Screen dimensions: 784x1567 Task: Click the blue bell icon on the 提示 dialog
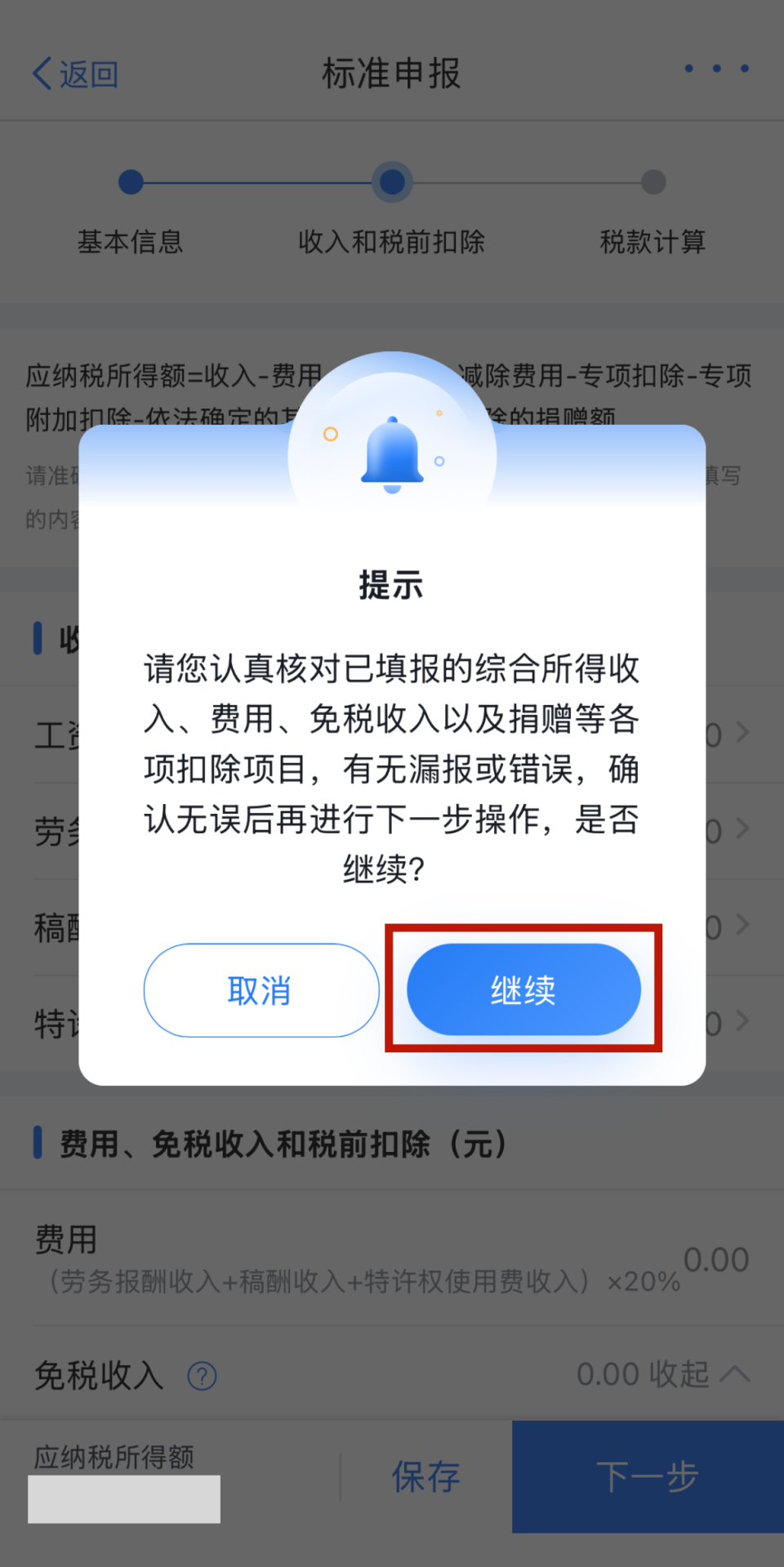tap(392, 453)
